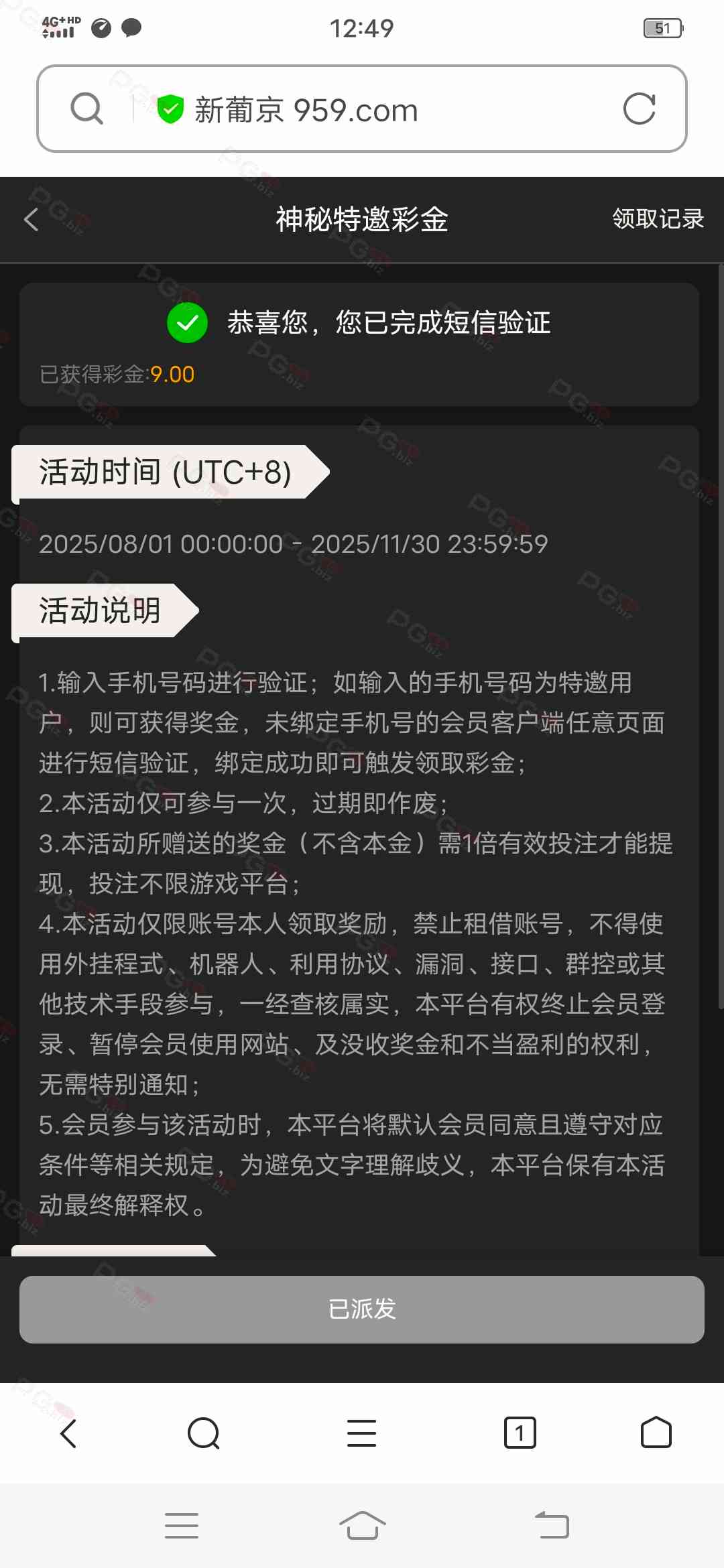Tap the browser address bar showing 959.com

(x=362, y=109)
